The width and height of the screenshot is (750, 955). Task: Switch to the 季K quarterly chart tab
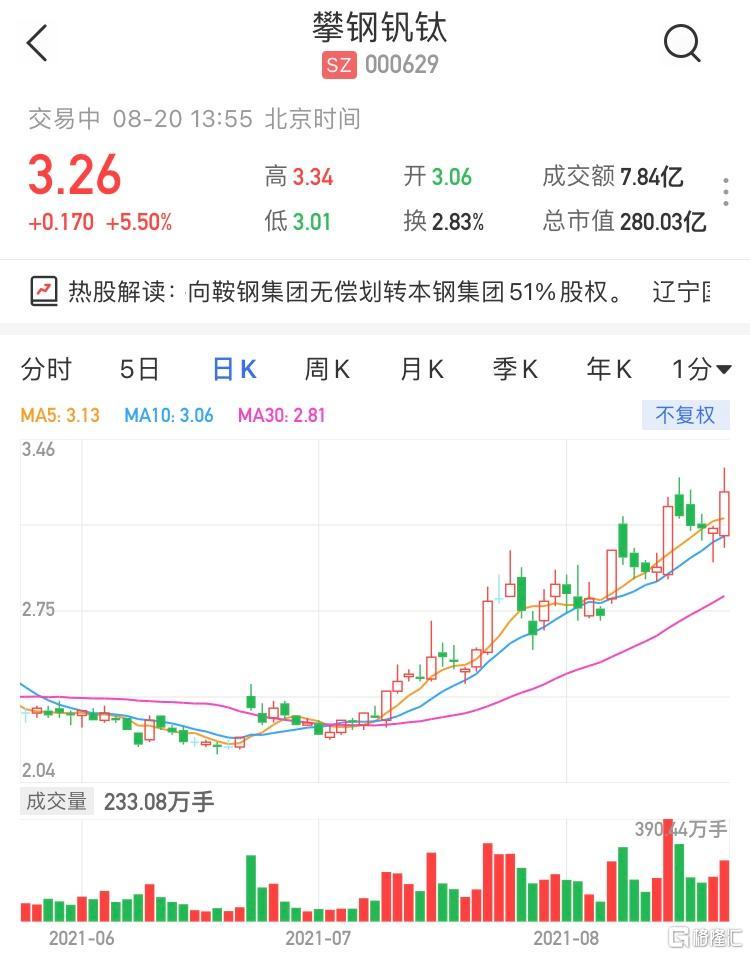click(513, 369)
